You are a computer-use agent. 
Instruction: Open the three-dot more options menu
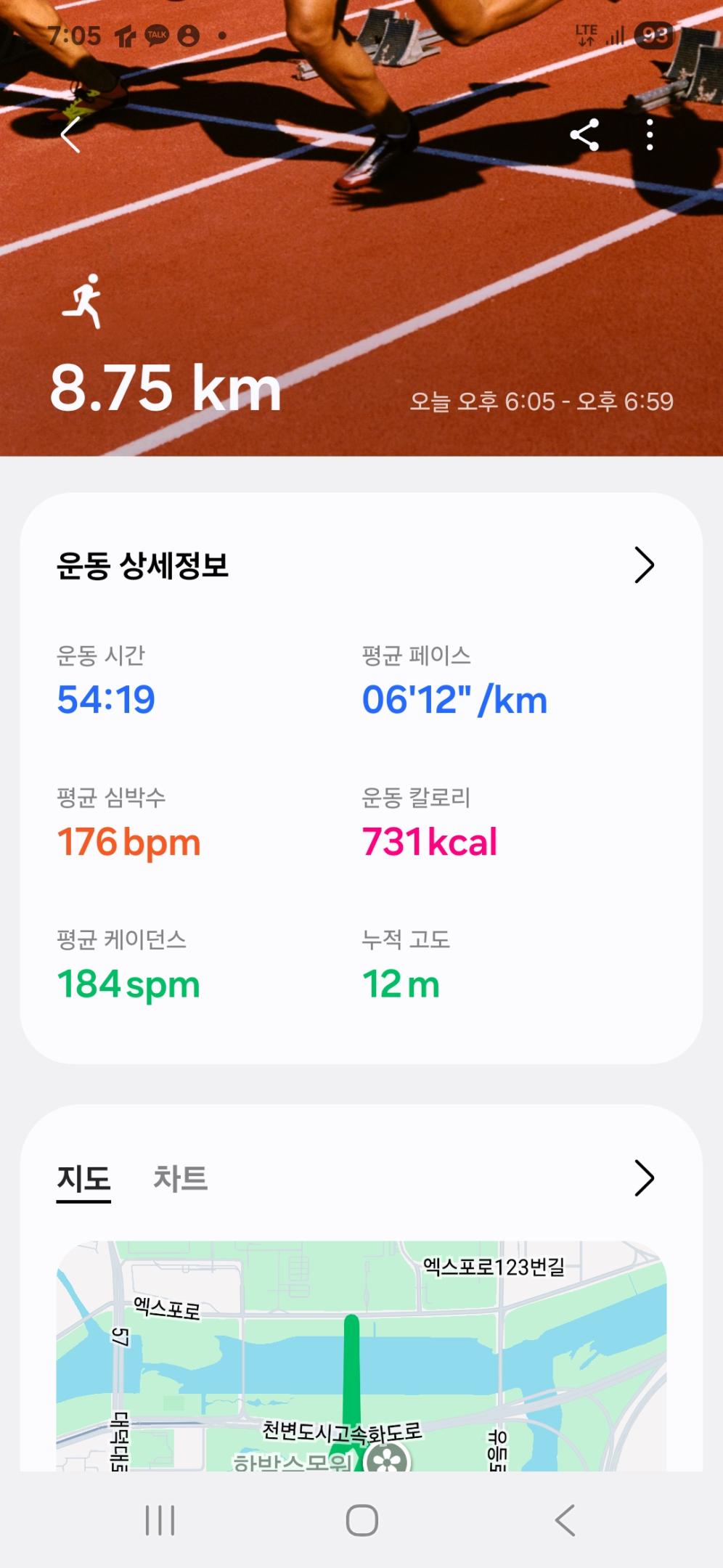pos(649,134)
